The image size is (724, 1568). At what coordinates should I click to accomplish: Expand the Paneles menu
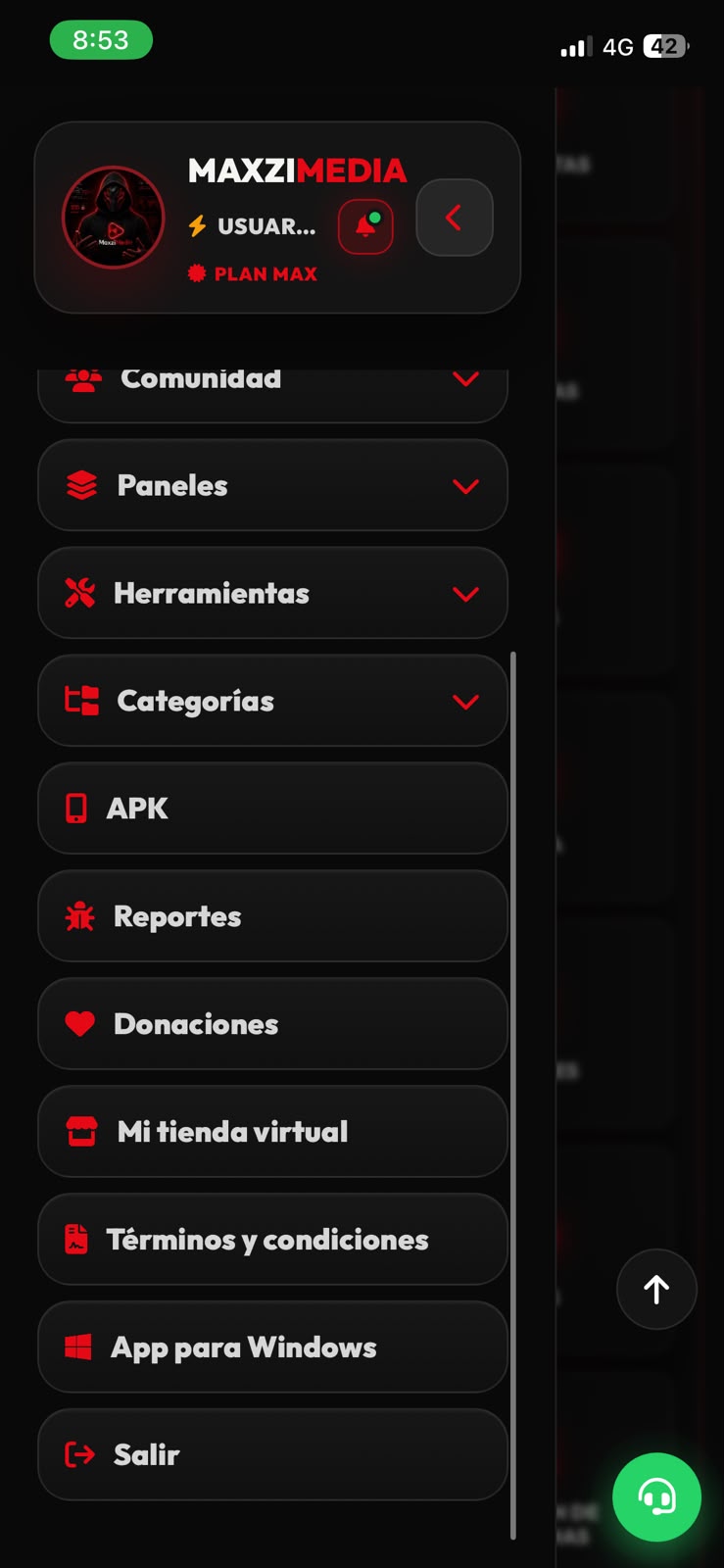[272, 485]
